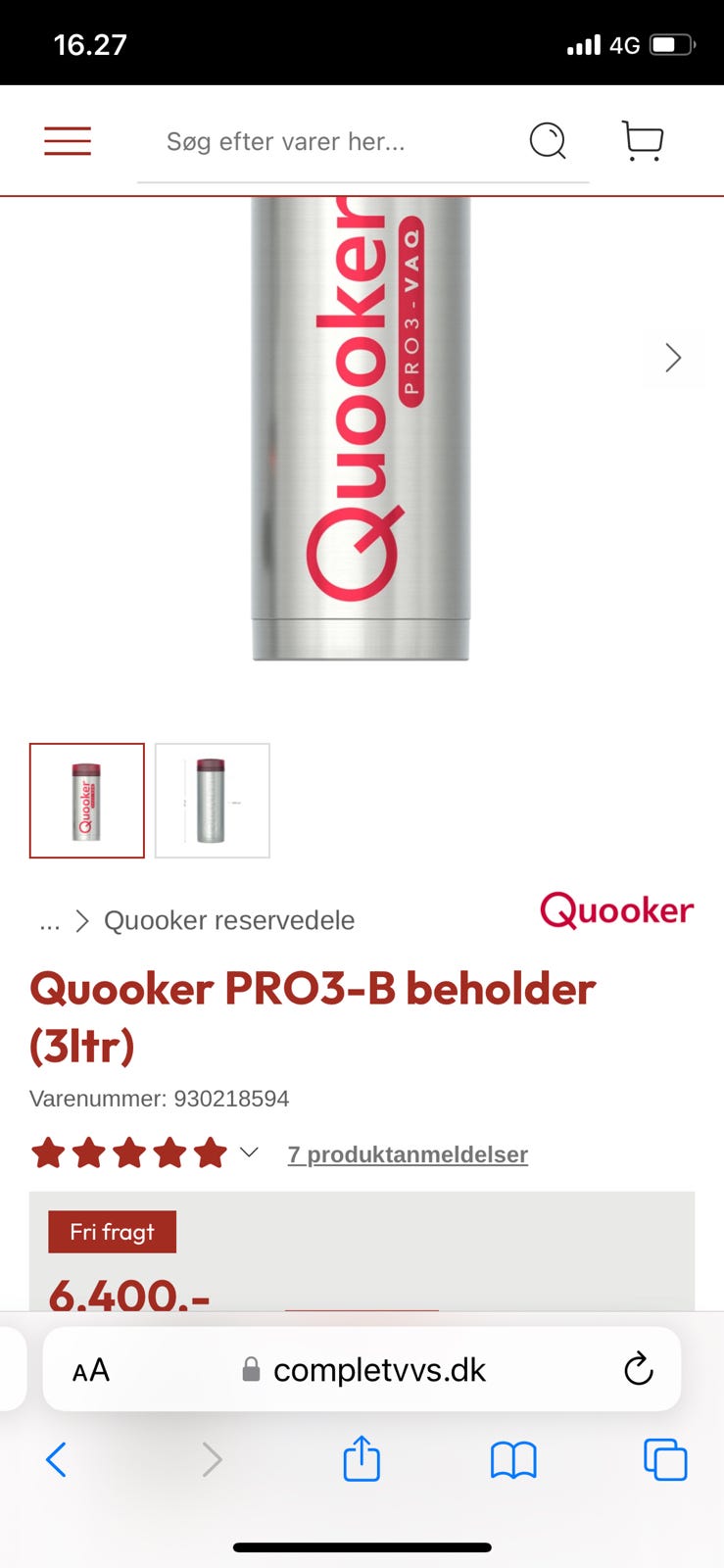Expand the collapsed breadcrumb ellipsis
724x1568 pixels.
(x=49, y=921)
